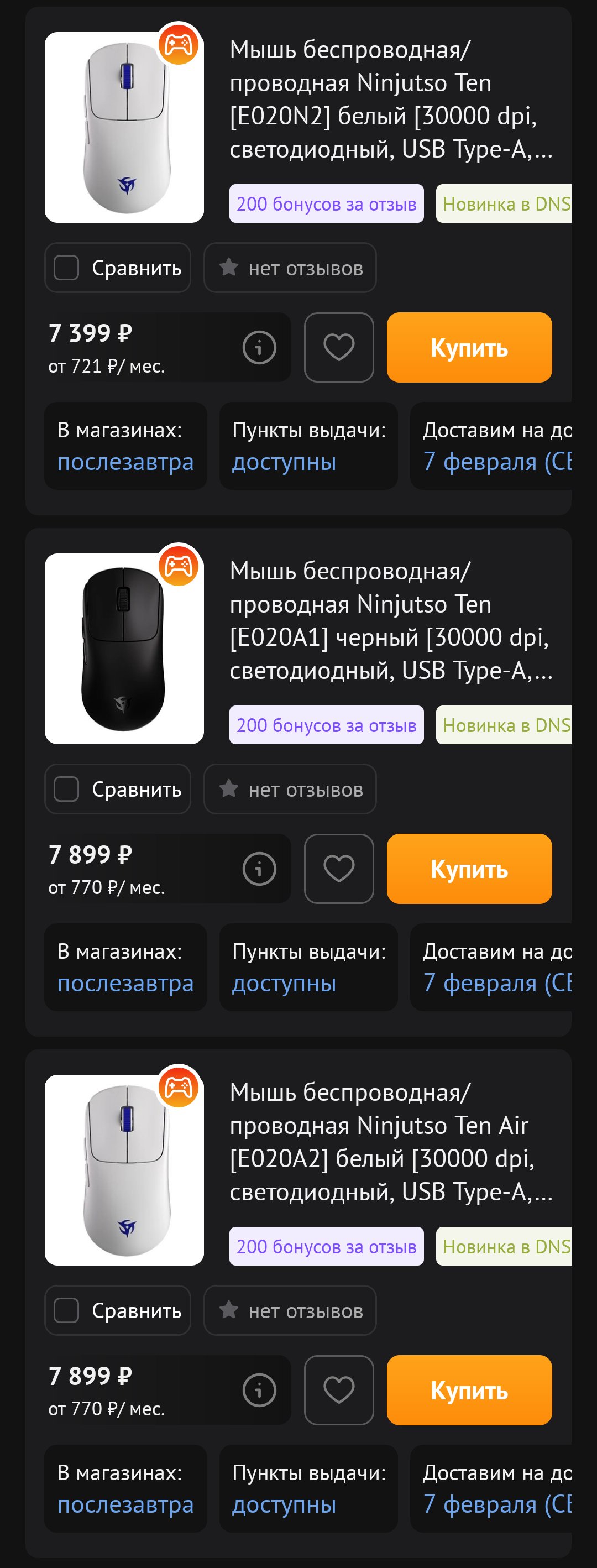The image size is (597, 1568).
Task: Open the white Ninjutsu Ten E020N2 product image
Action: pyautogui.click(x=124, y=127)
